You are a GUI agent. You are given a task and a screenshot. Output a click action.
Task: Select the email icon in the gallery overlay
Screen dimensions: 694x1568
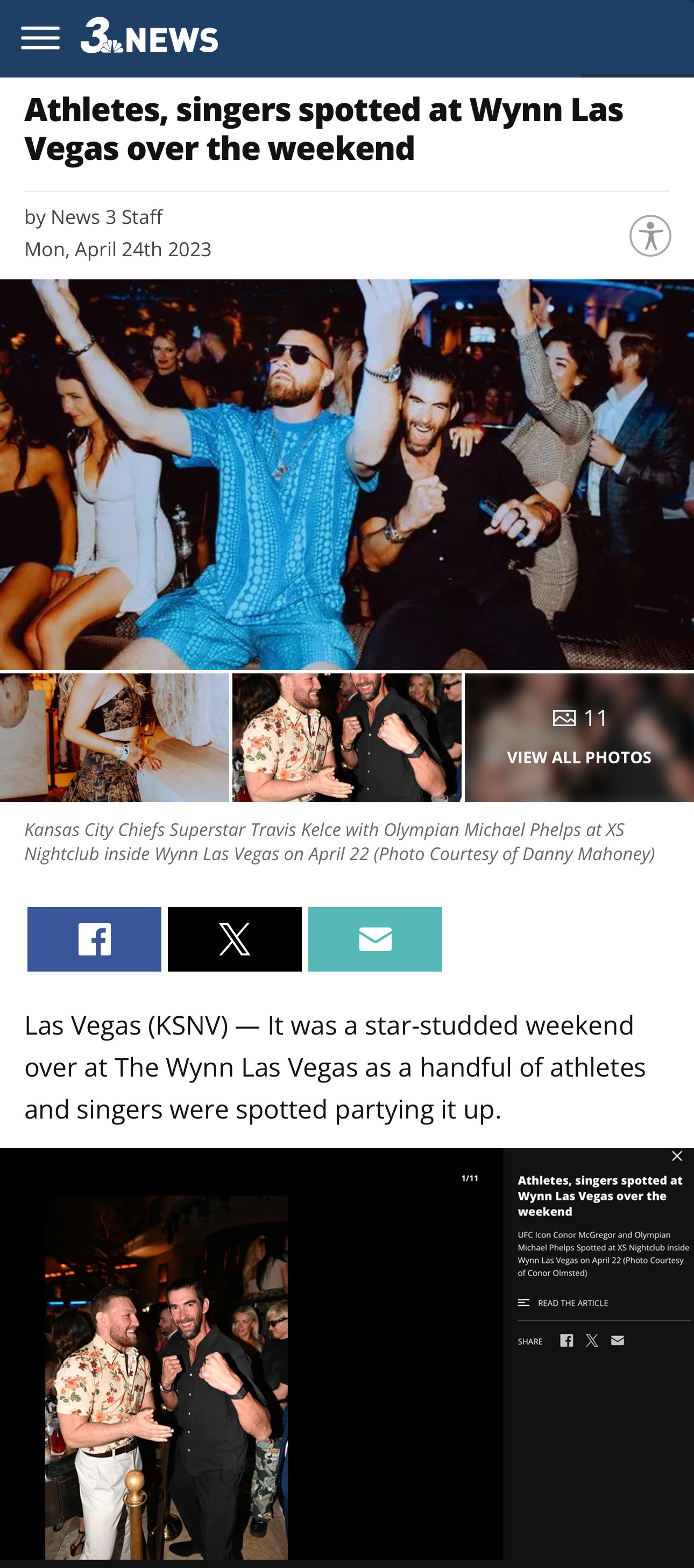tap(617, 1341)
